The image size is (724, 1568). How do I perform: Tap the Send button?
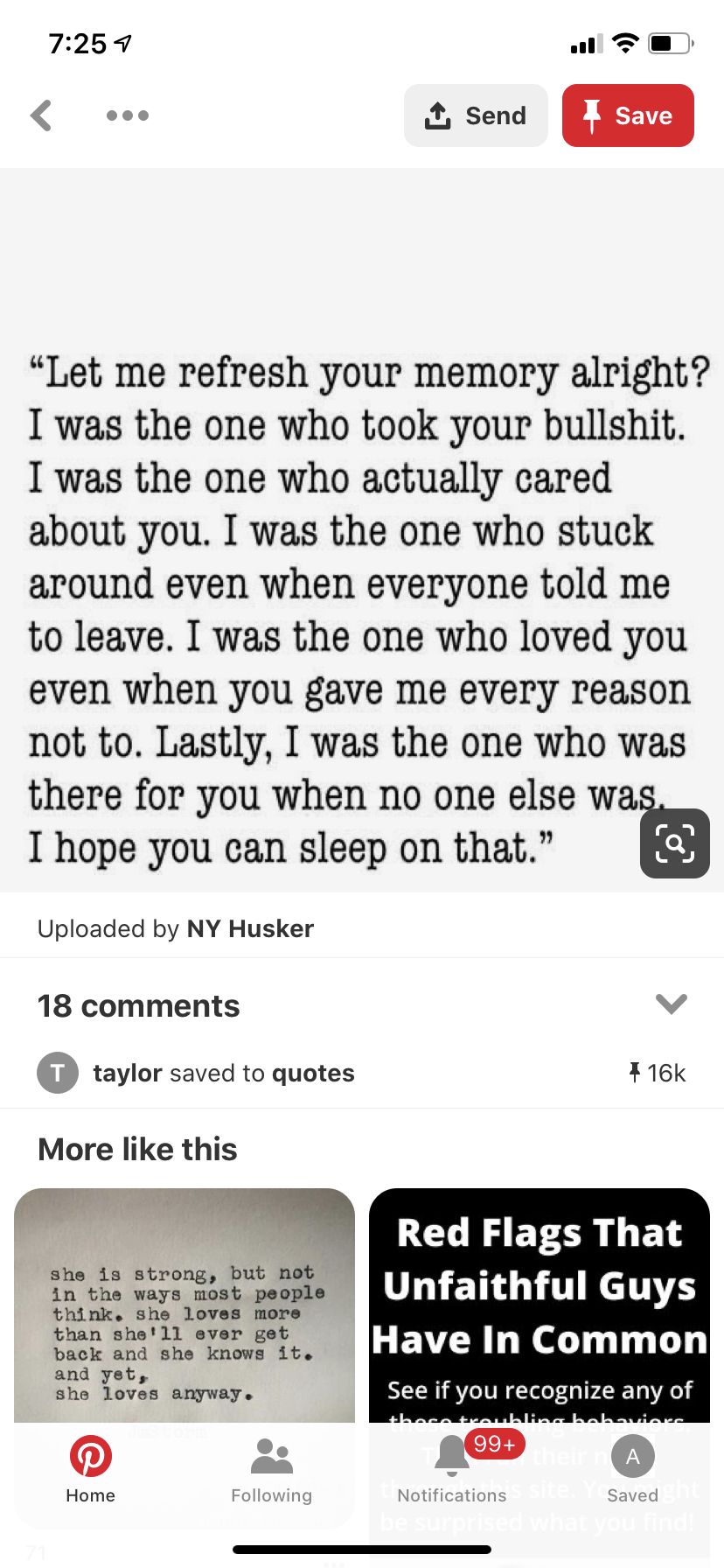coord(476,115)
